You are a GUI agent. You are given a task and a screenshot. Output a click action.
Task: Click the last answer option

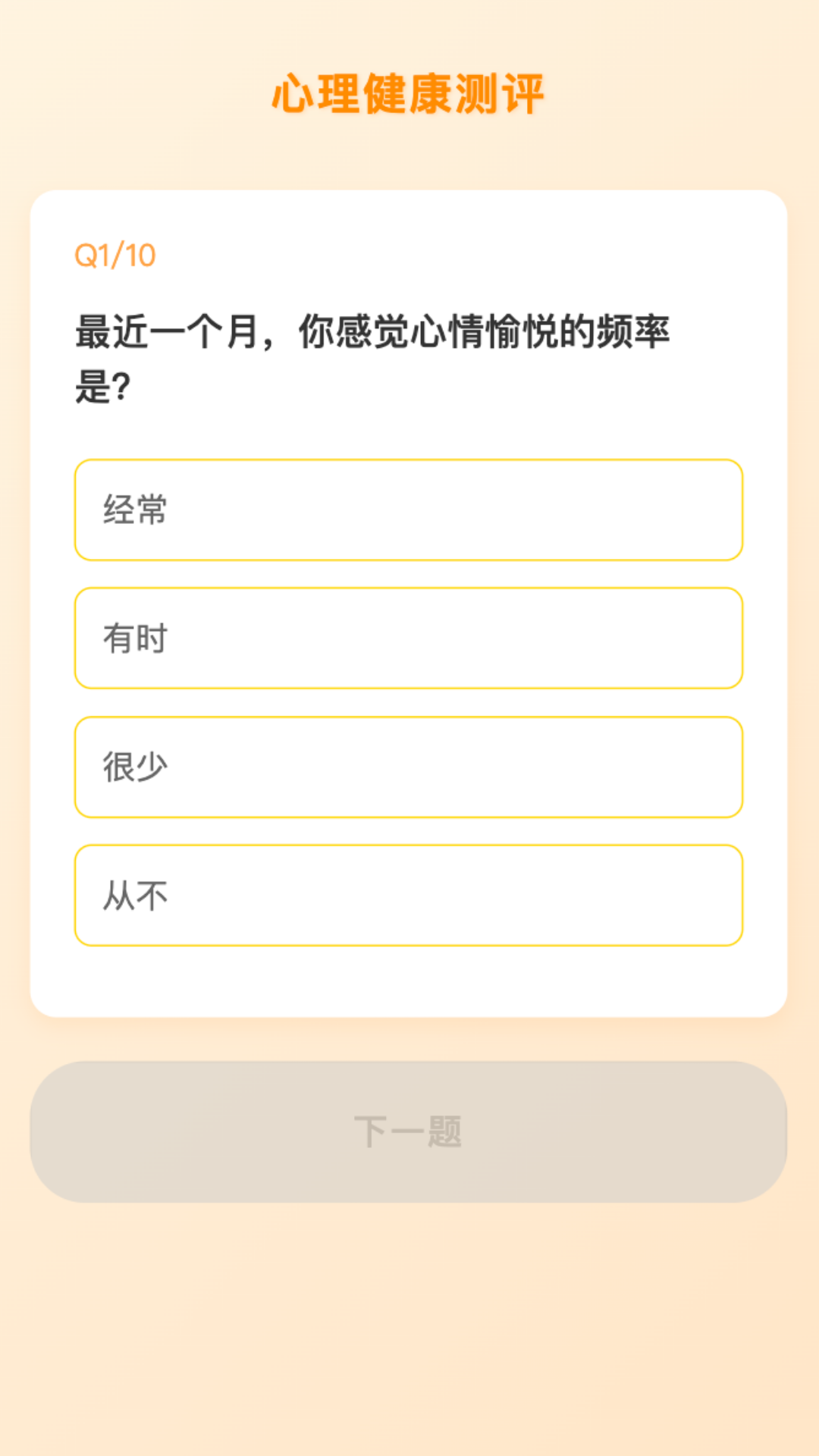coord(408,896)
